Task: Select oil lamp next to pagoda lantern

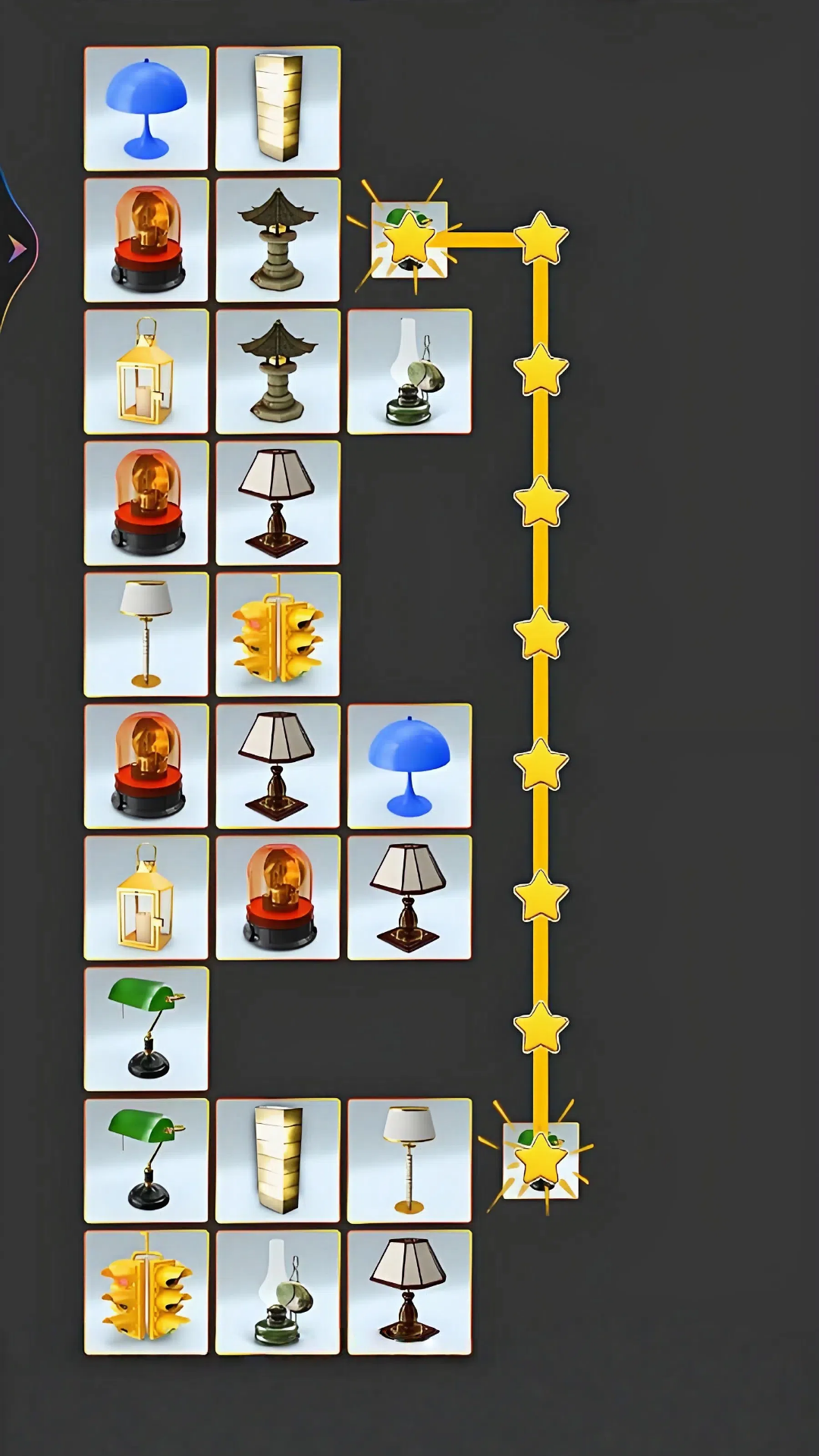Action: 409,372
